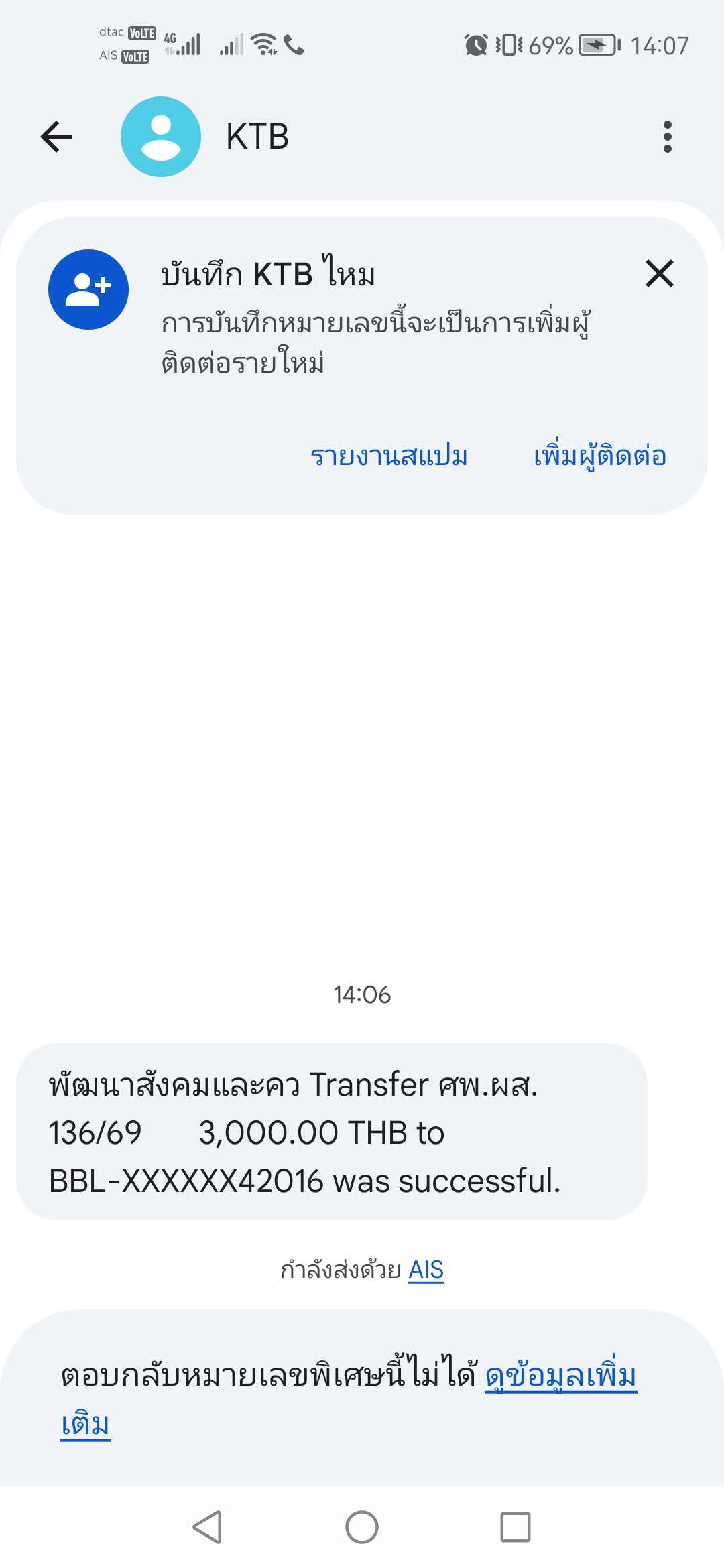Open the KTB contact avatar

[x=161, y=137]
